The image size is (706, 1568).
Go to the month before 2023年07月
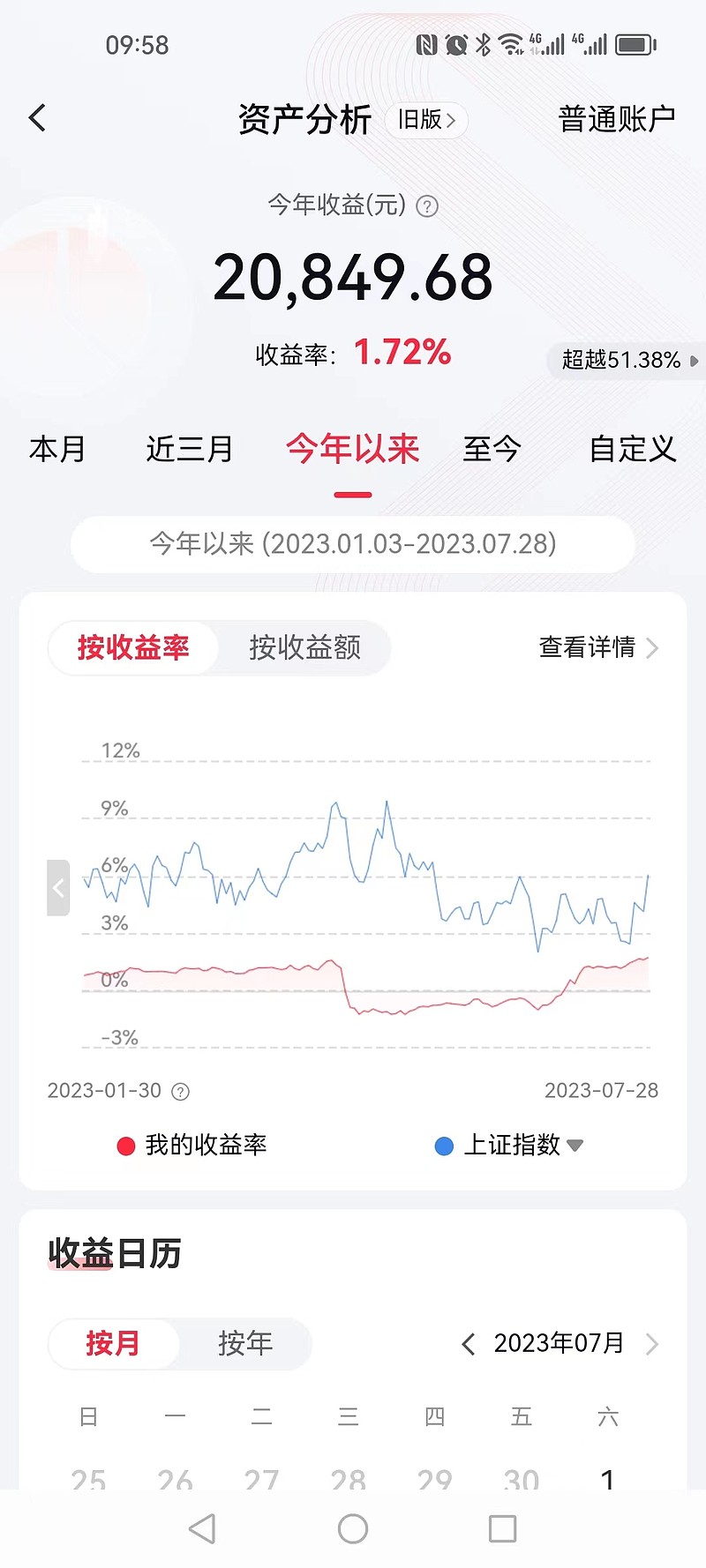(x=469, y=1344)
